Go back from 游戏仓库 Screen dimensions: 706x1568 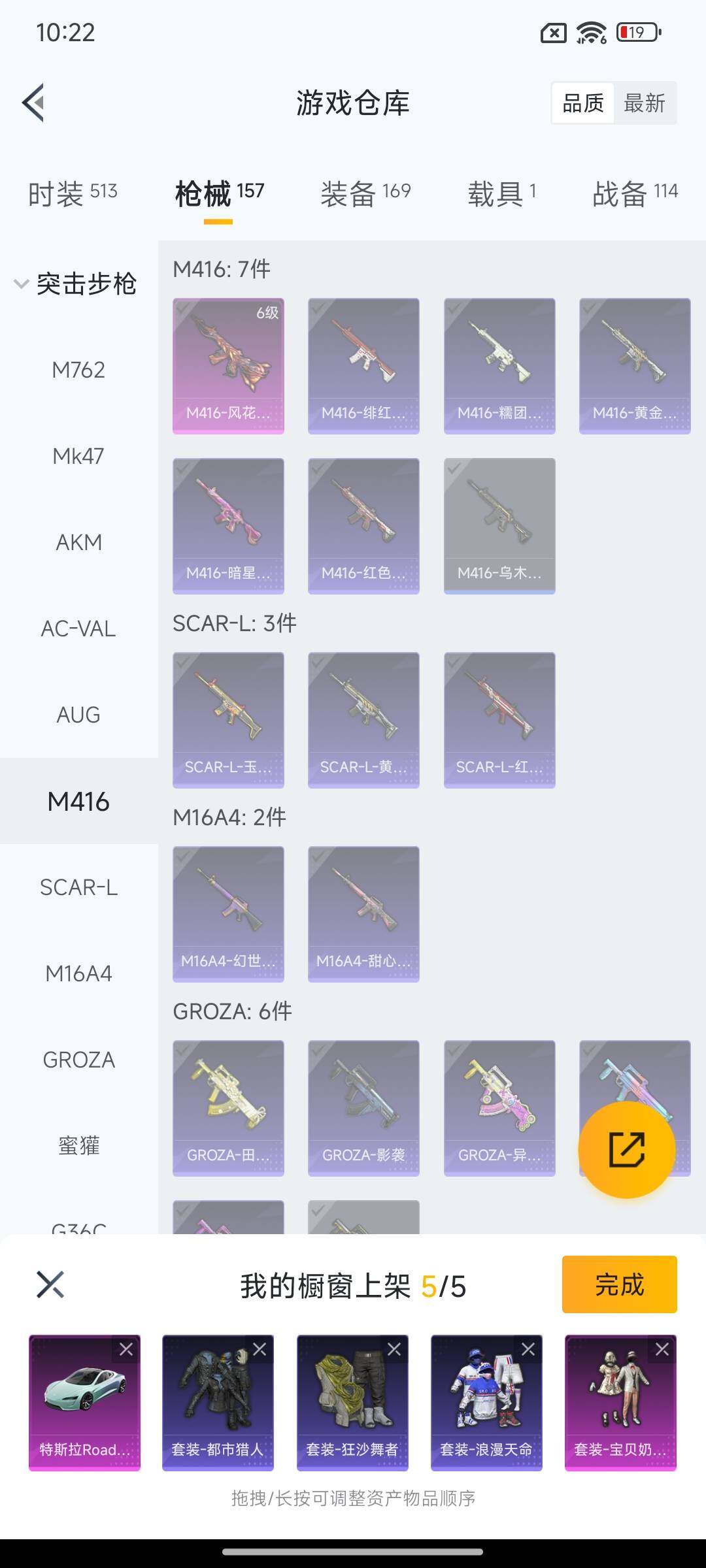pos(34,103)
